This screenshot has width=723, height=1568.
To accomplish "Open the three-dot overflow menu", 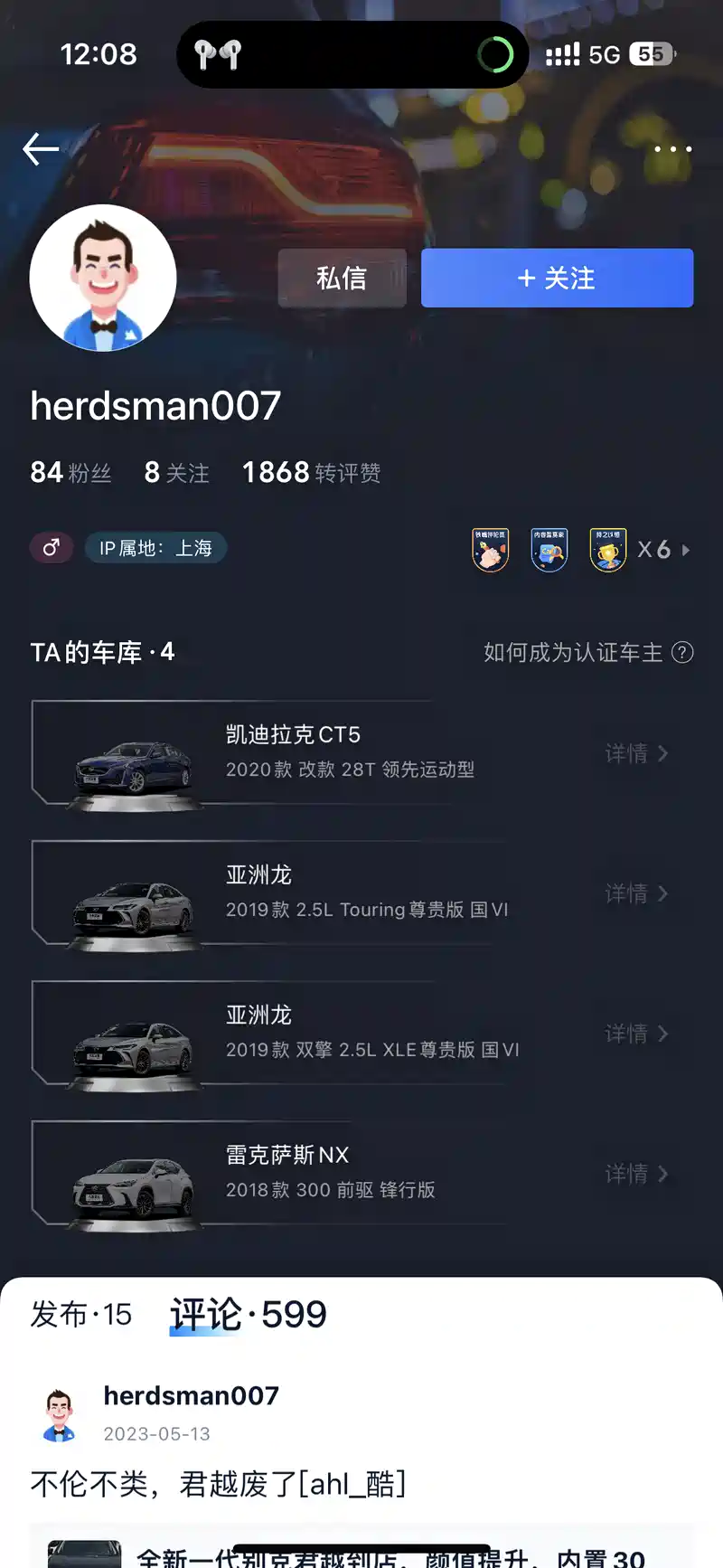I will point(672,149).
